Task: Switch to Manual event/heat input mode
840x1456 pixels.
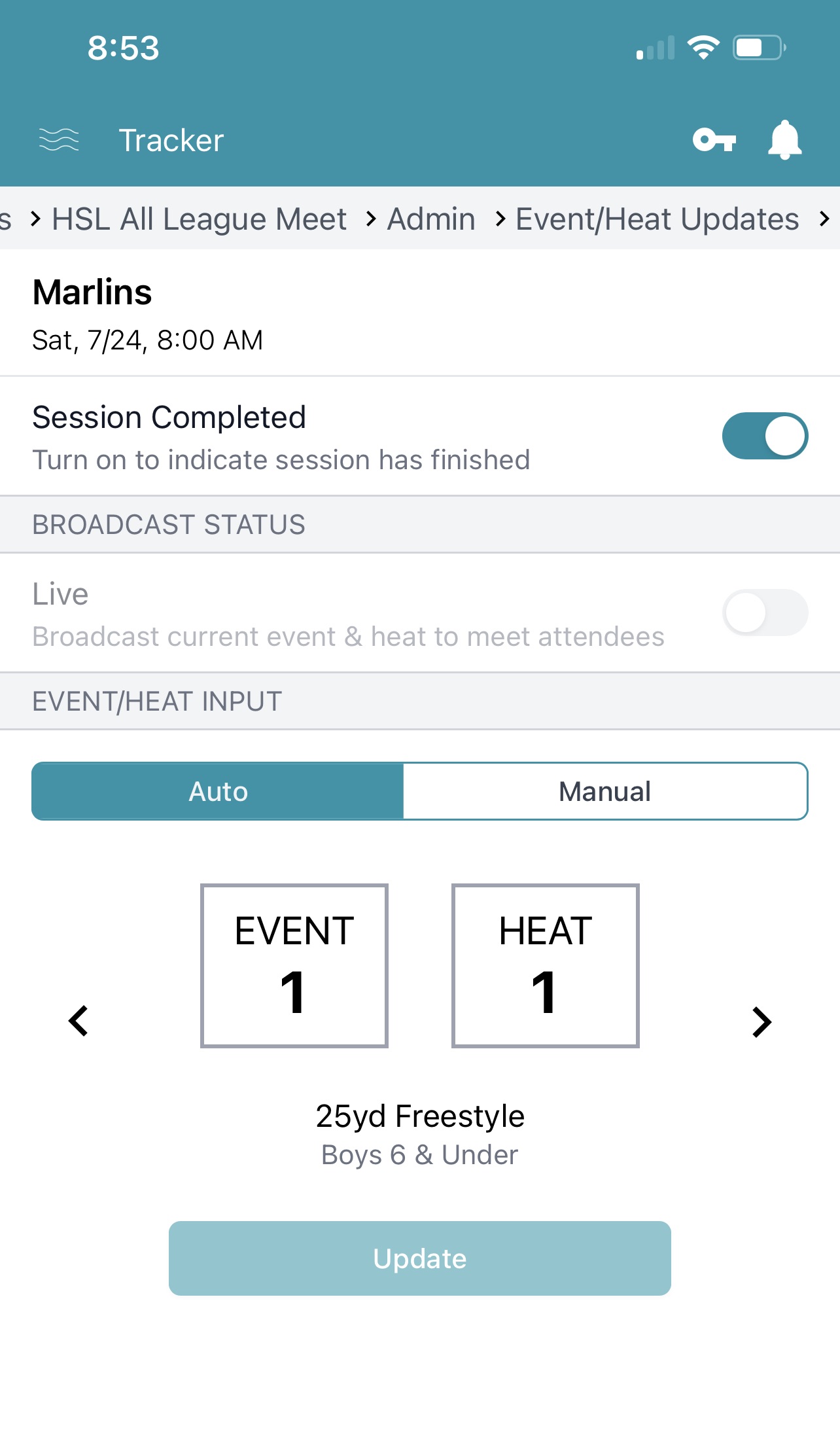Action: pos(604,791)
